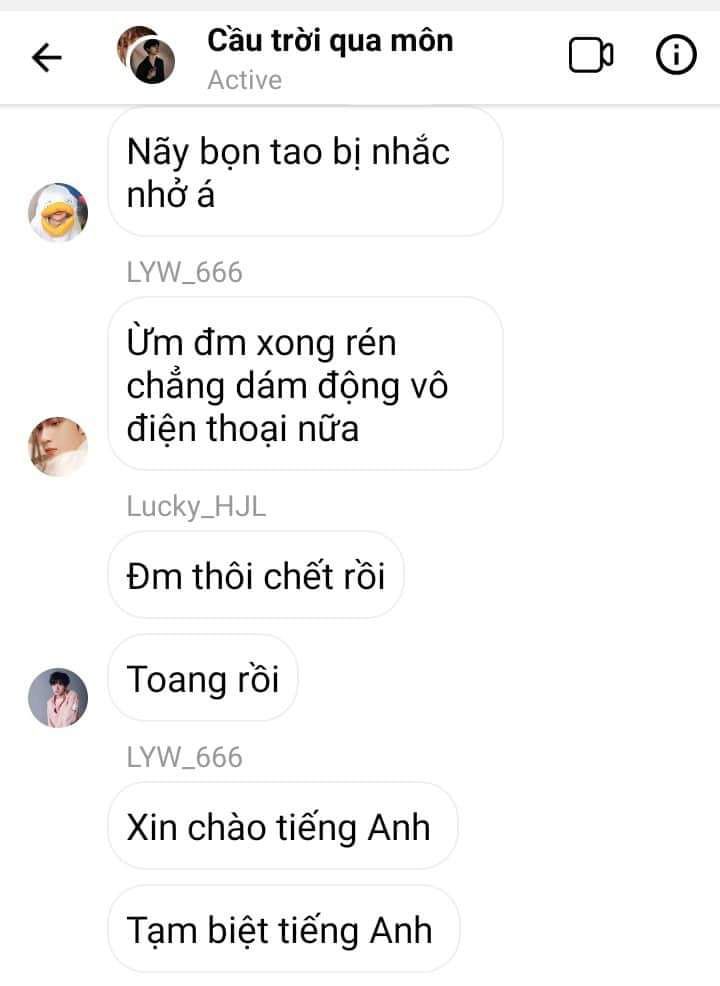
Task: Tap the avatar next to "Toang rồi"
Action: coord(58,696)
